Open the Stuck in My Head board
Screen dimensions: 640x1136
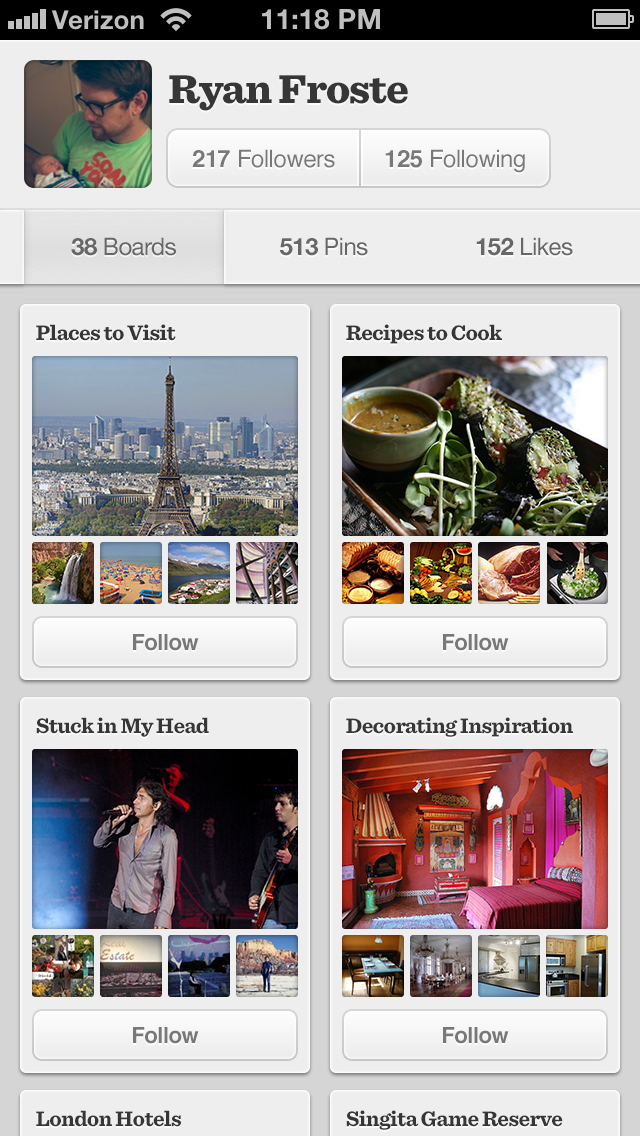coord(165,839)
